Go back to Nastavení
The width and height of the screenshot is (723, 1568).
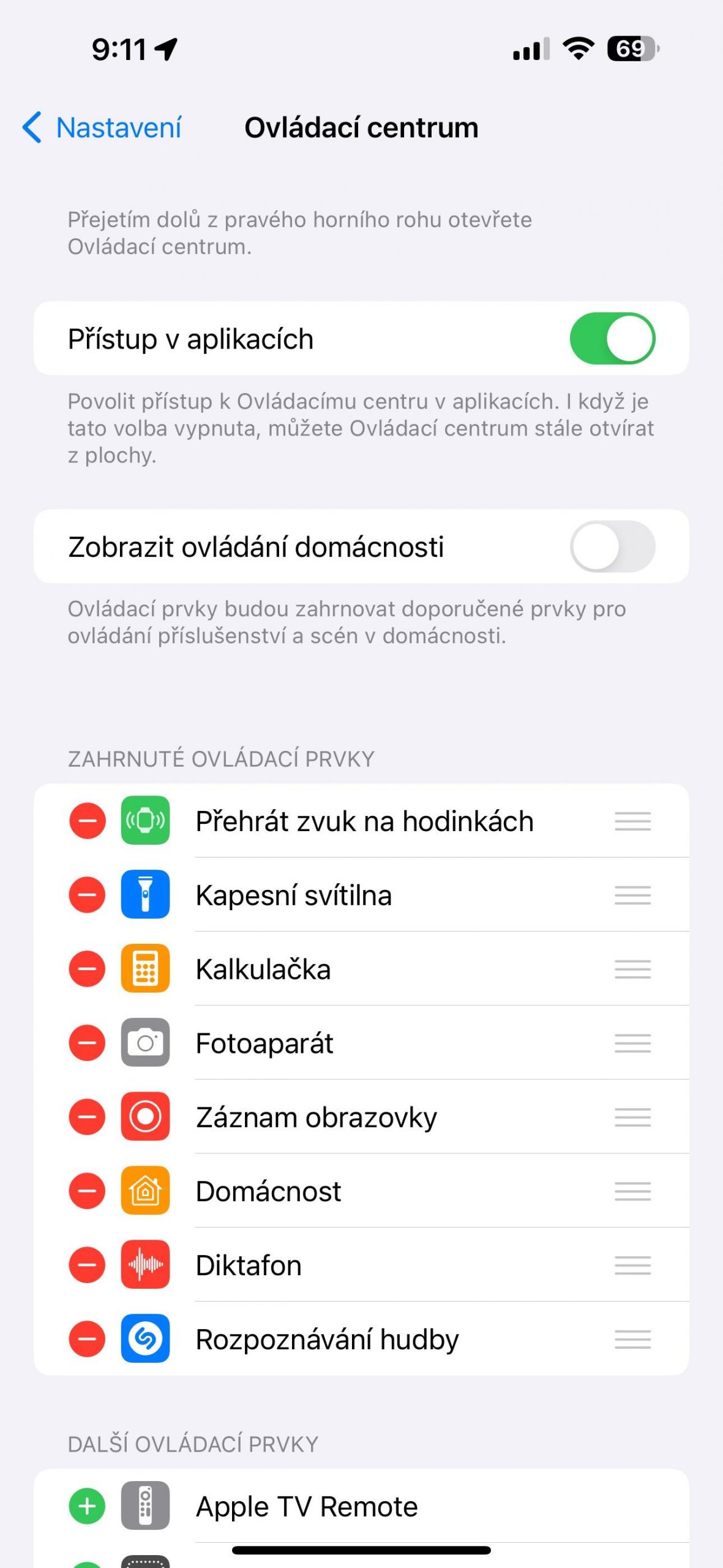102,127
